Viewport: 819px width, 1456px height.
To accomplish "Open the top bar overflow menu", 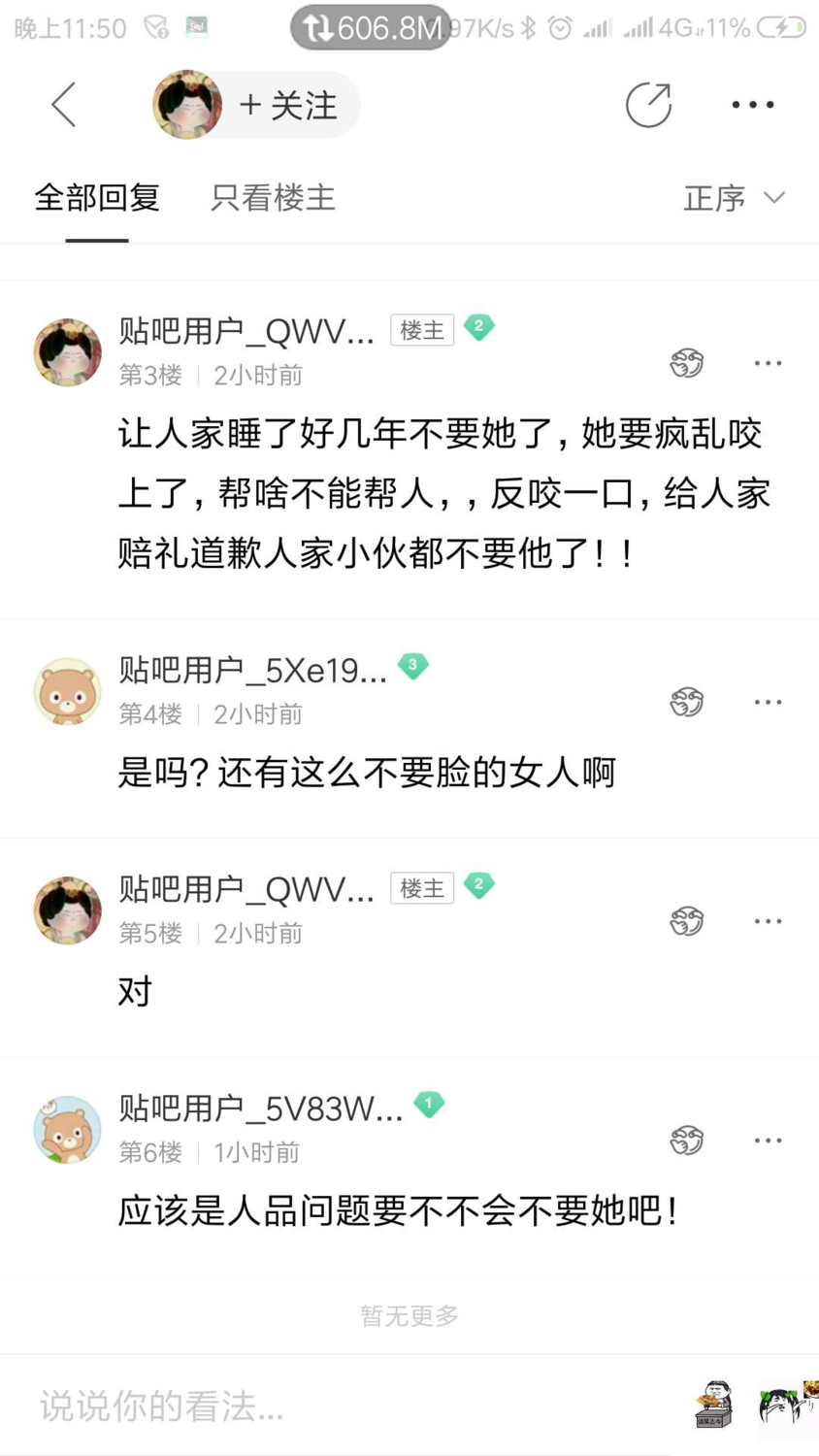I will (x=752, y=105).
